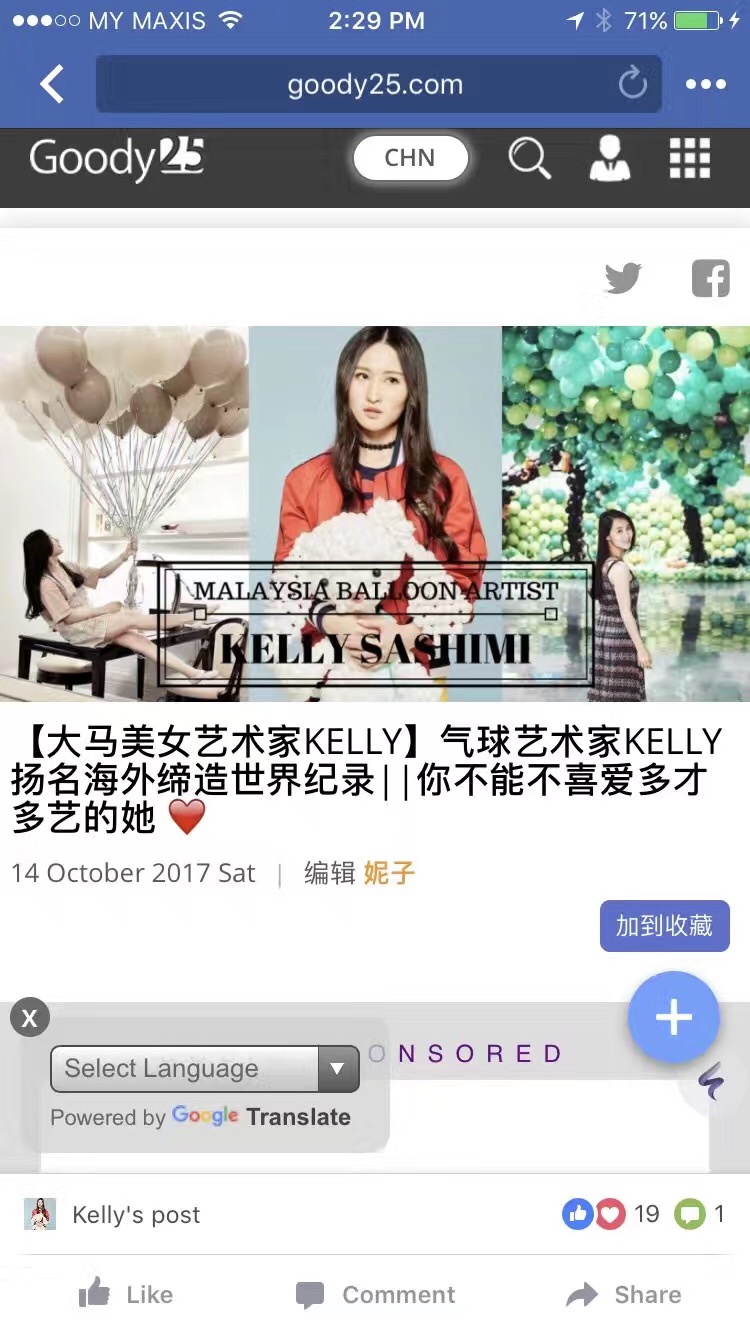Comment on Kelly's post
Screen dimensions: 750x1334
(375, 1295)
